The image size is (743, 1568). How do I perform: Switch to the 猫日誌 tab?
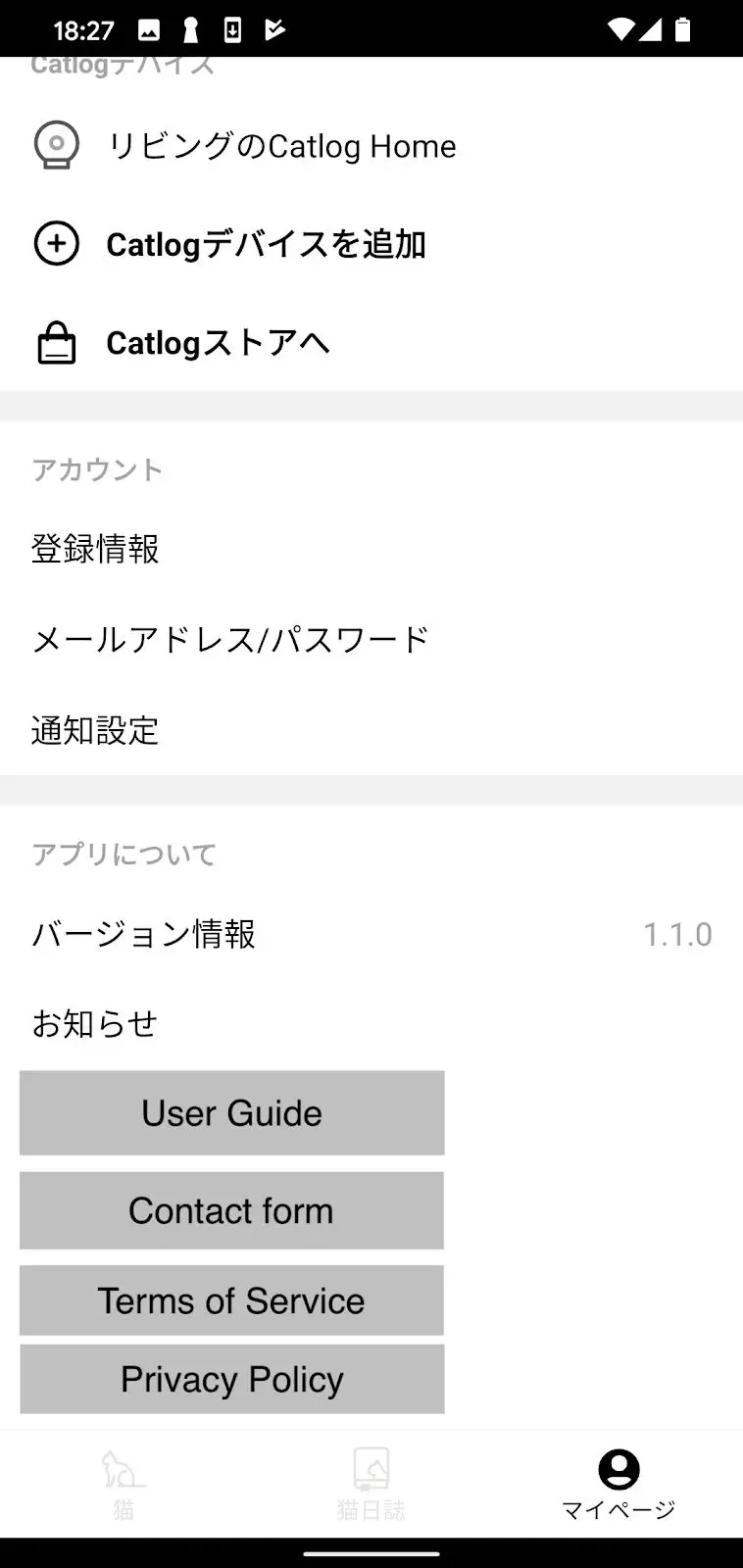[371, 1485]
